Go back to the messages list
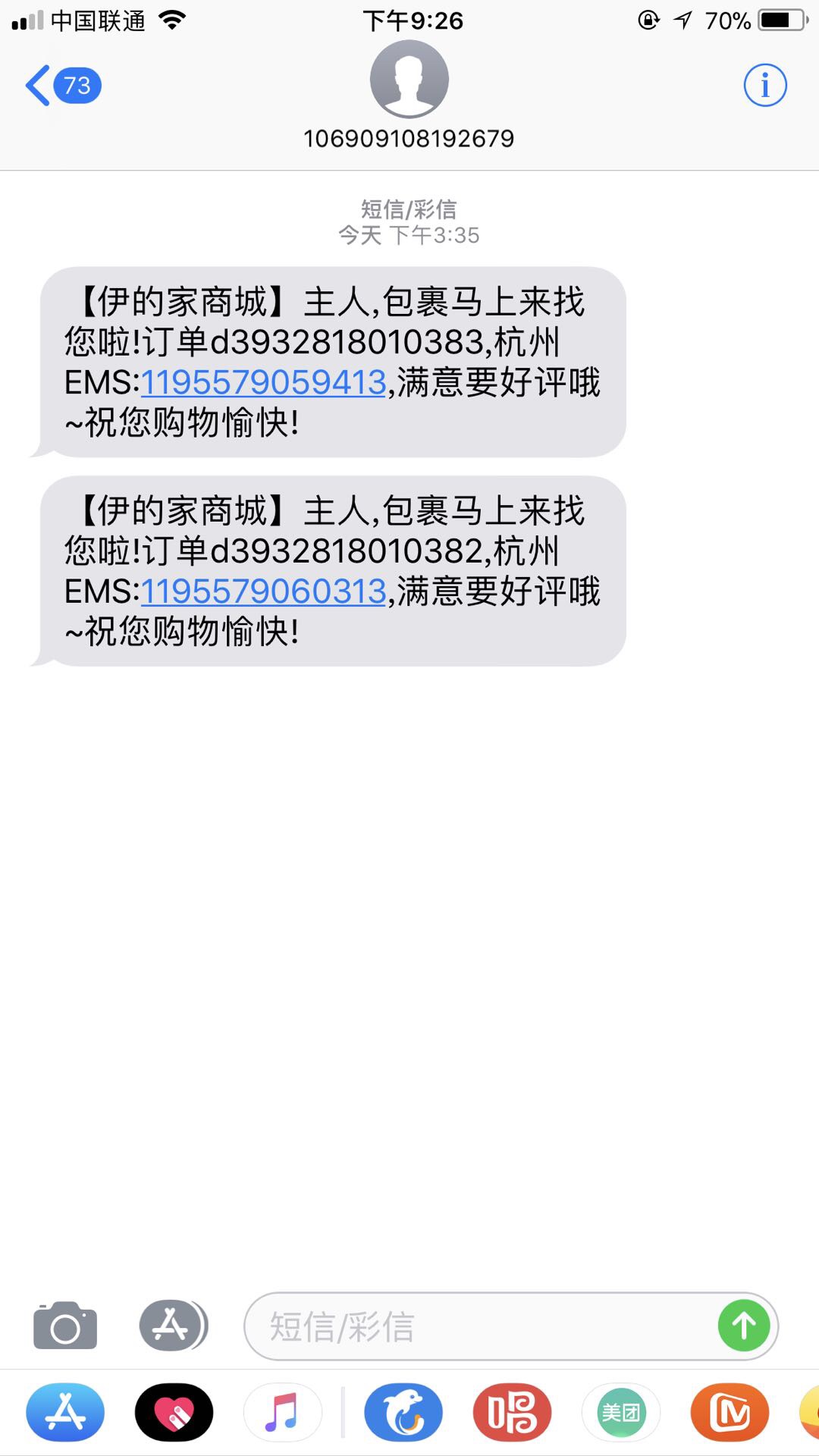The height and width of the screenshot is (1456, 819). click(62, 86)
